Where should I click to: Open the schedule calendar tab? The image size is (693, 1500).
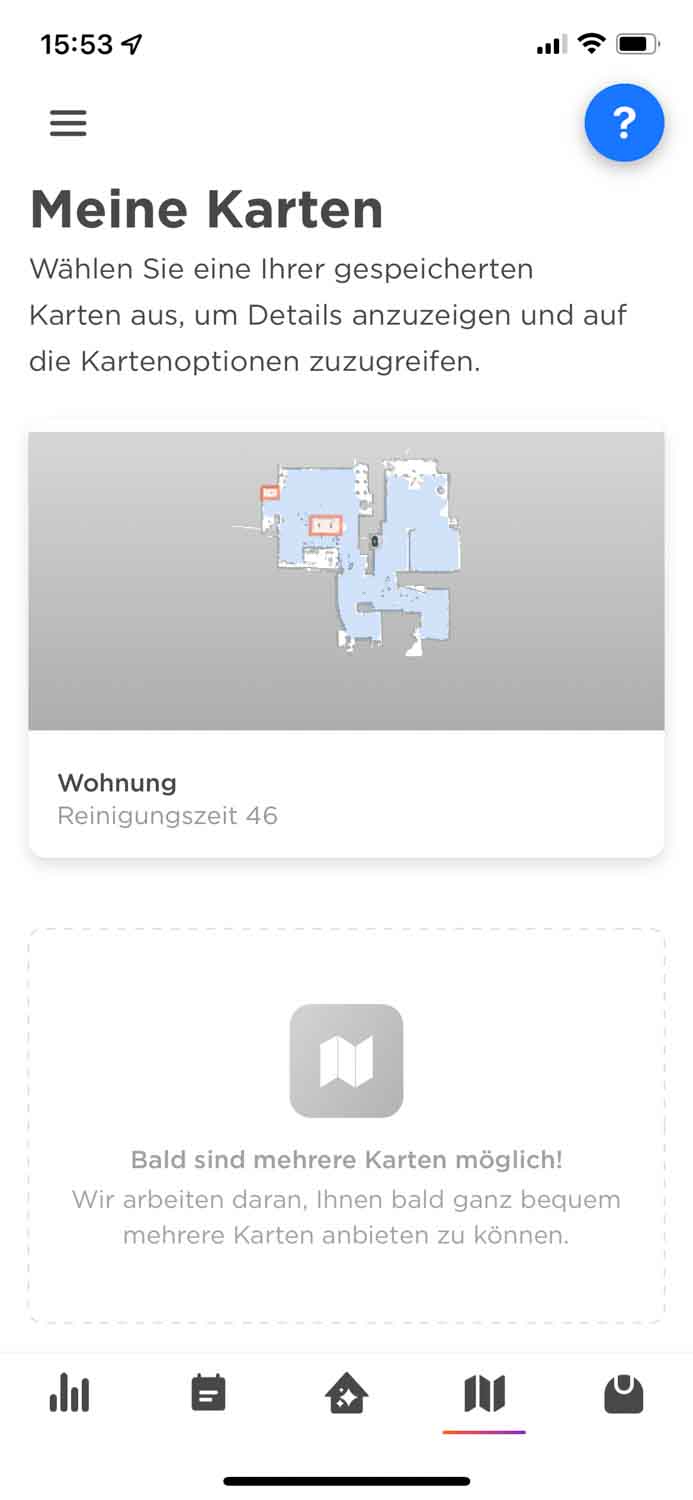(x=208, y=1393)
